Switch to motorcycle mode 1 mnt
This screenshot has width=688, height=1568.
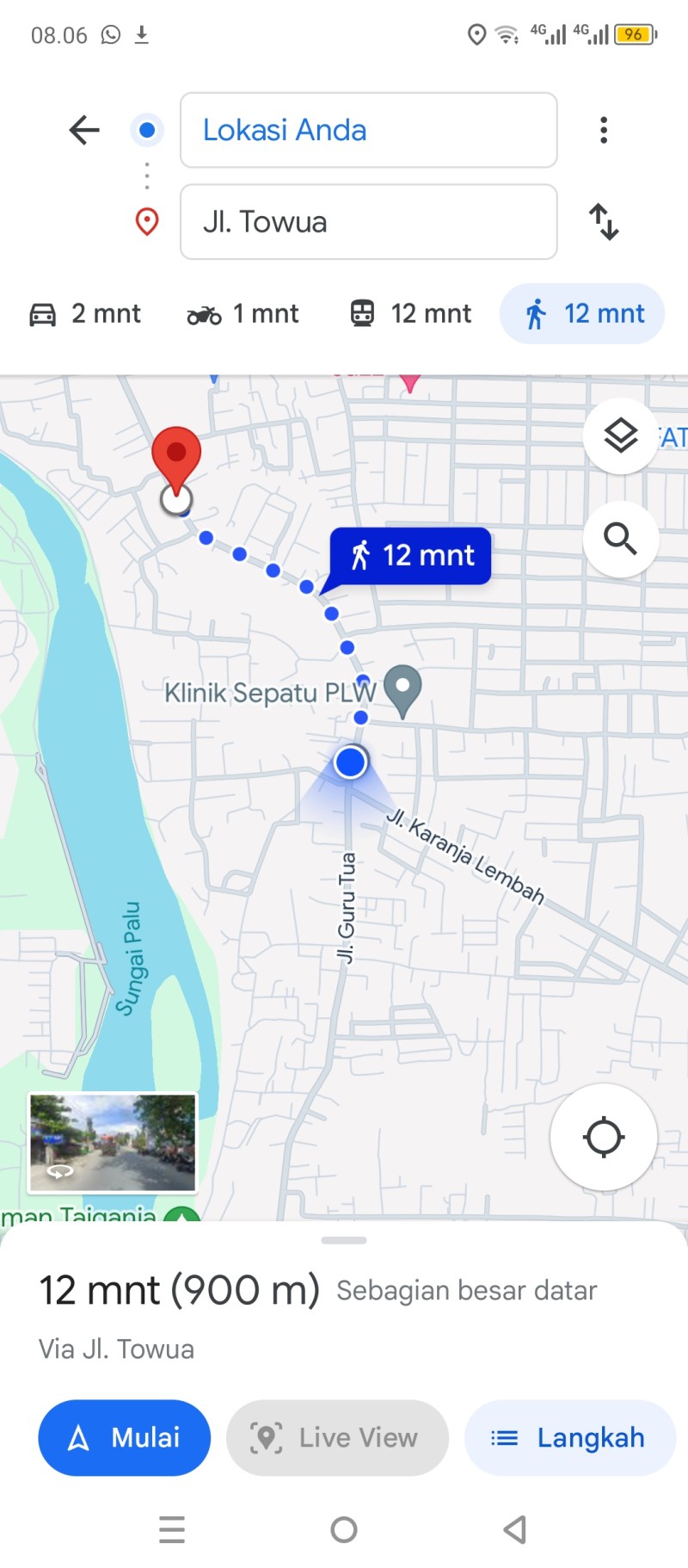pyautogui.click(x=243, y=314)
